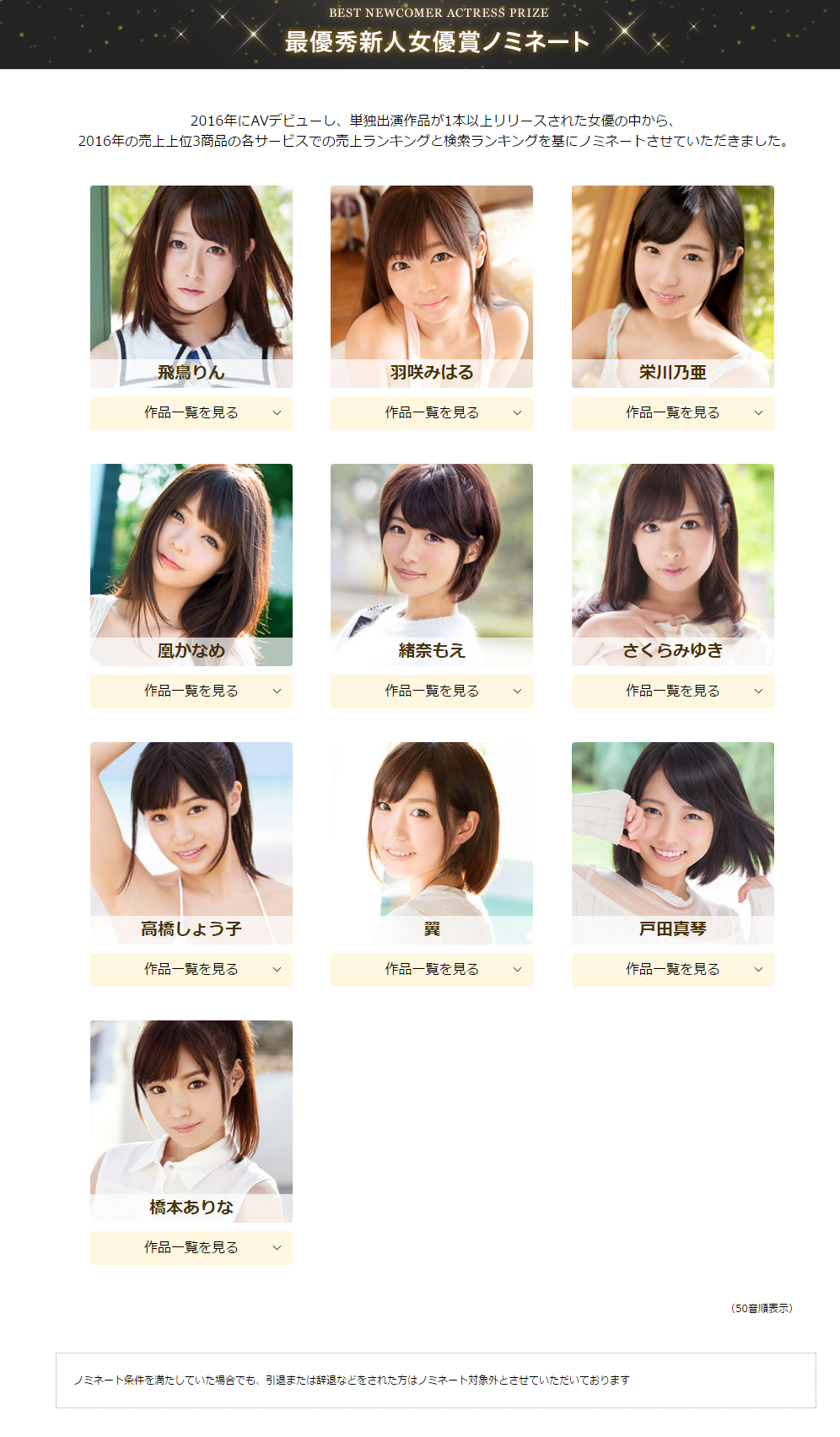Open the 橋本ありな nominee tile
This screenshot has width=840, height=1437.
191,1122
